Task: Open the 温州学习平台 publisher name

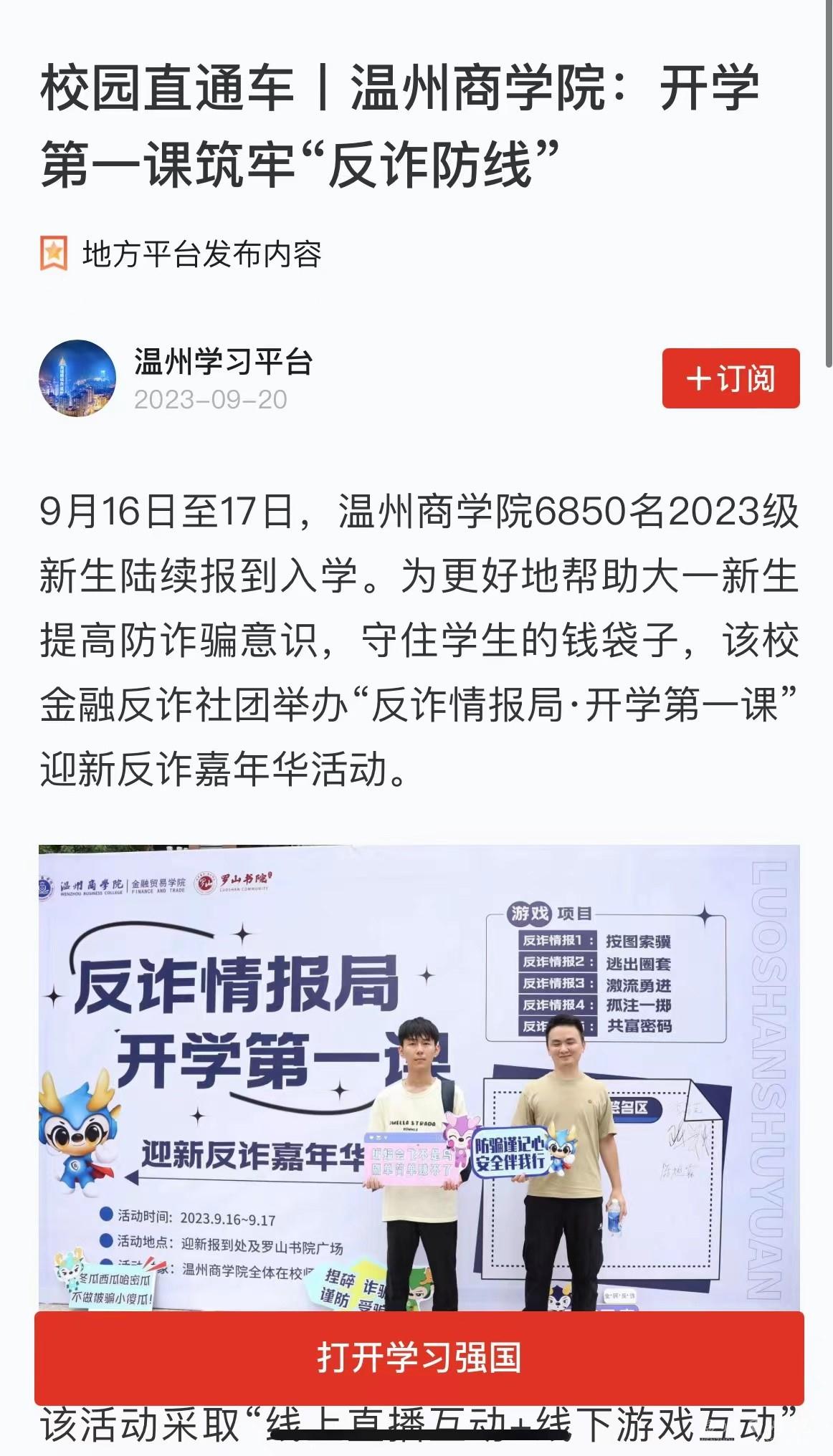Action: [x=223, y=362]
